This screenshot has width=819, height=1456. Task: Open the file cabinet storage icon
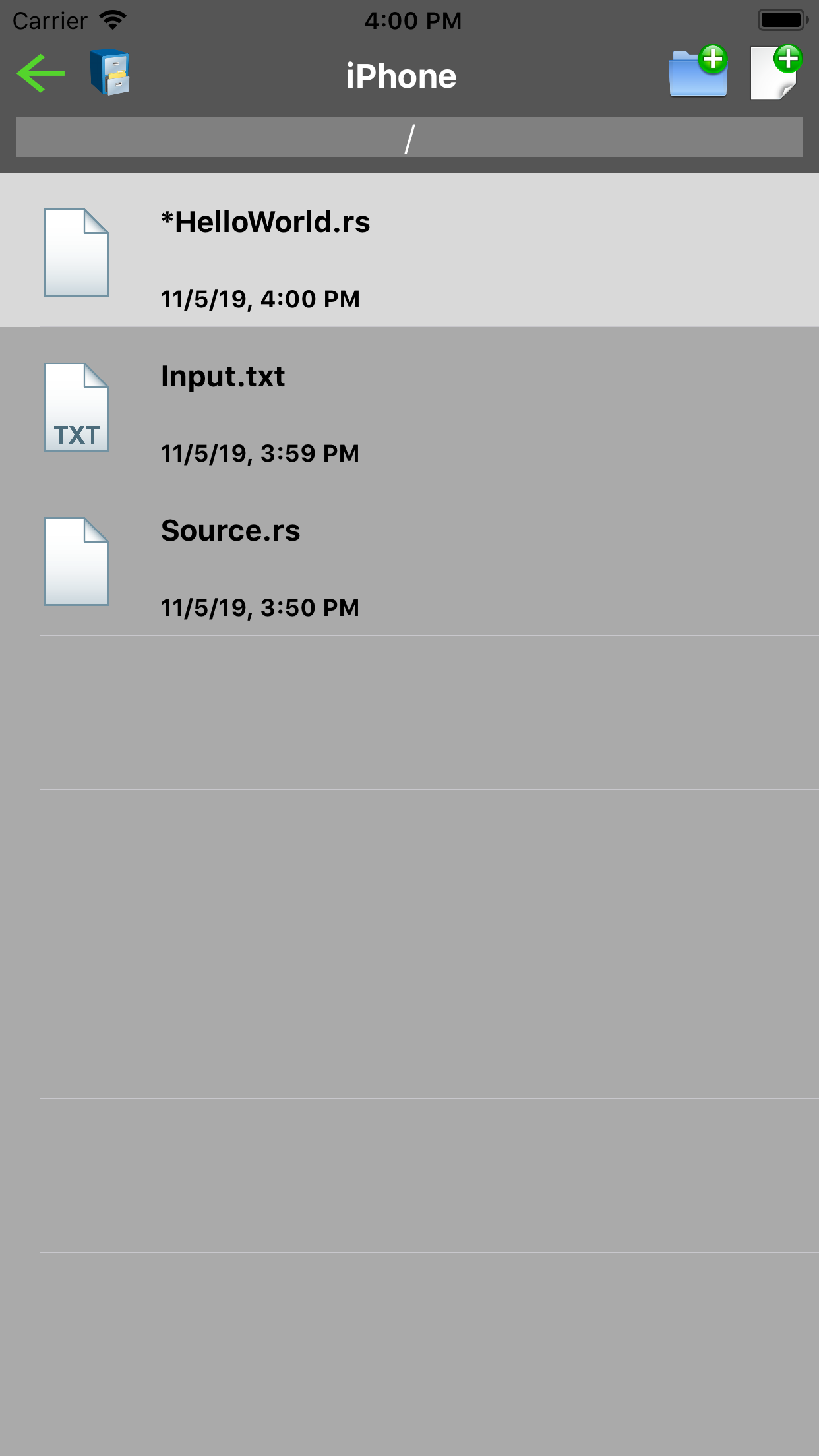110,73
